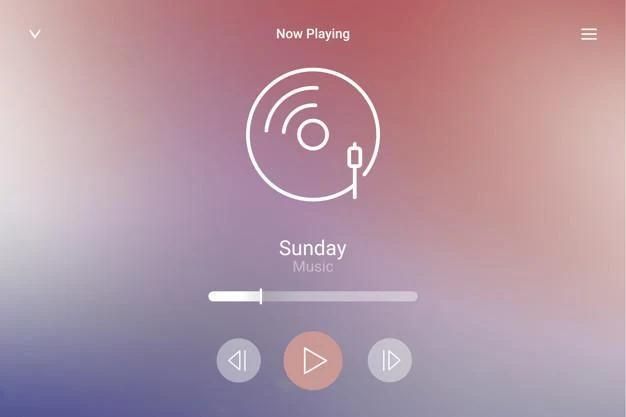626x417 pixels.
Task: Collapse the Now Playing screen
Action: pyautogui.click(x=35, y=34)
